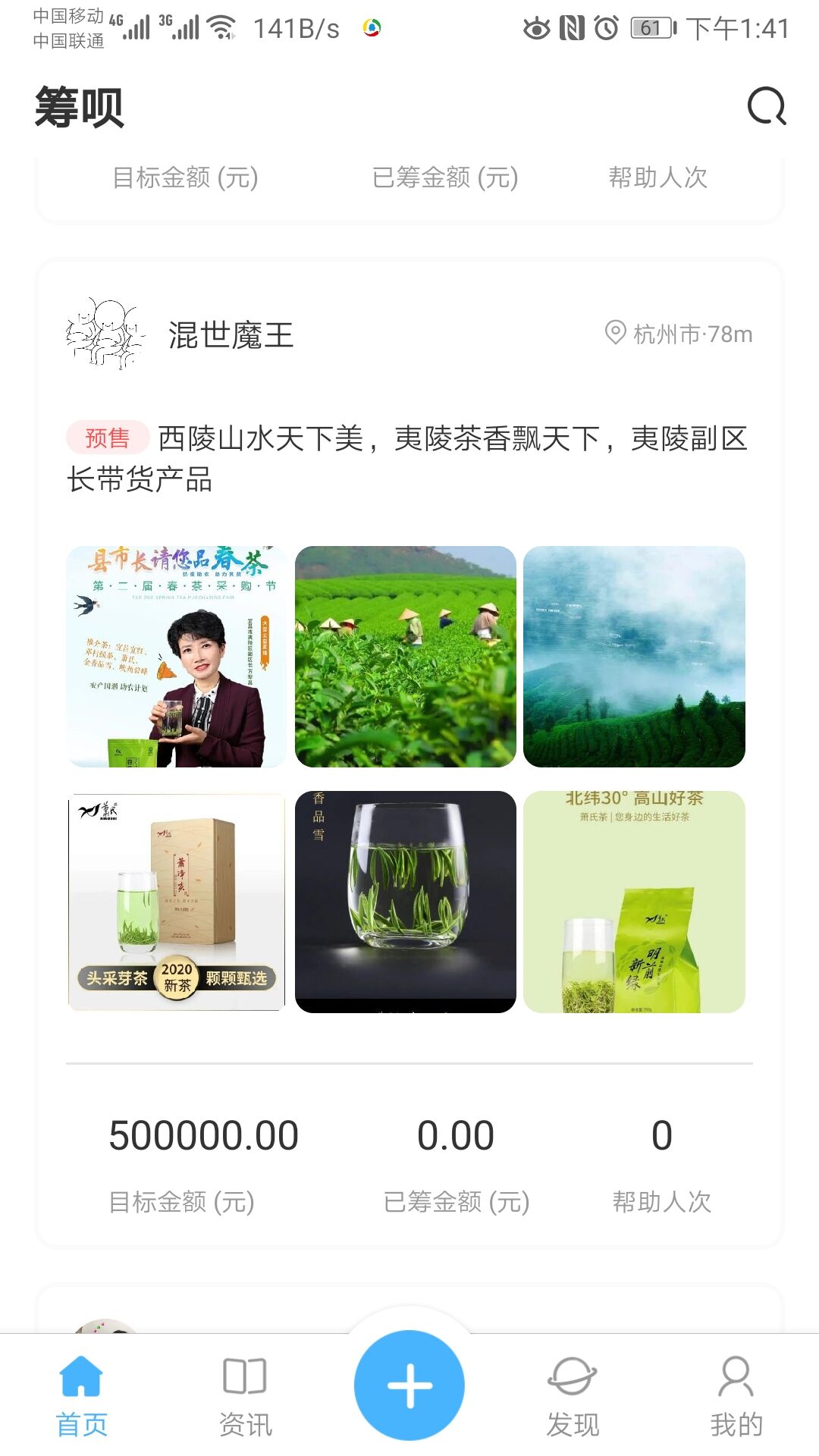
Task: View the 县市长请您品春茶 poster image
Action: [x=177, y=657]
